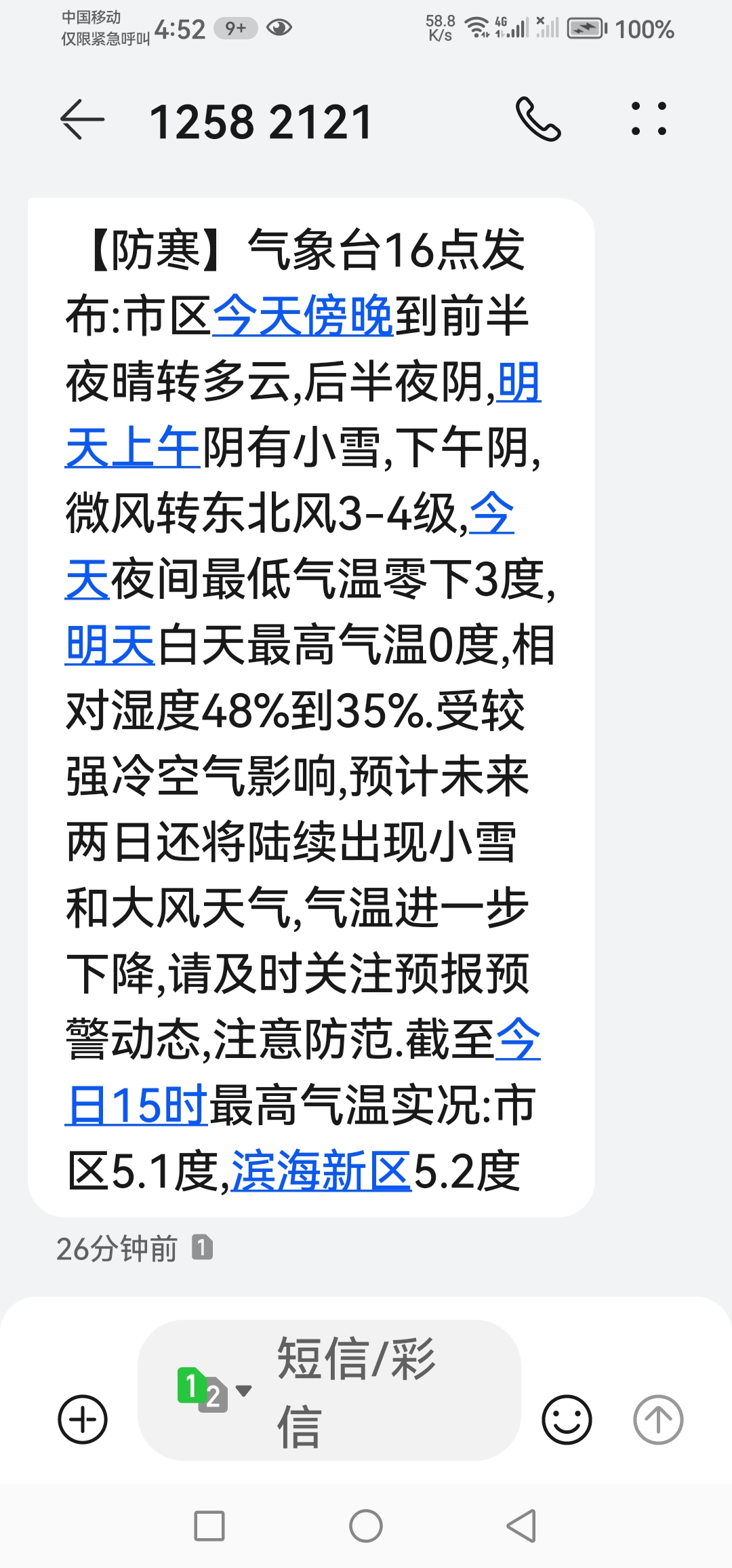Screen dimensions: 732x1568
Task: Open the emoji smiley picker
Action: tap(567, 1419)
